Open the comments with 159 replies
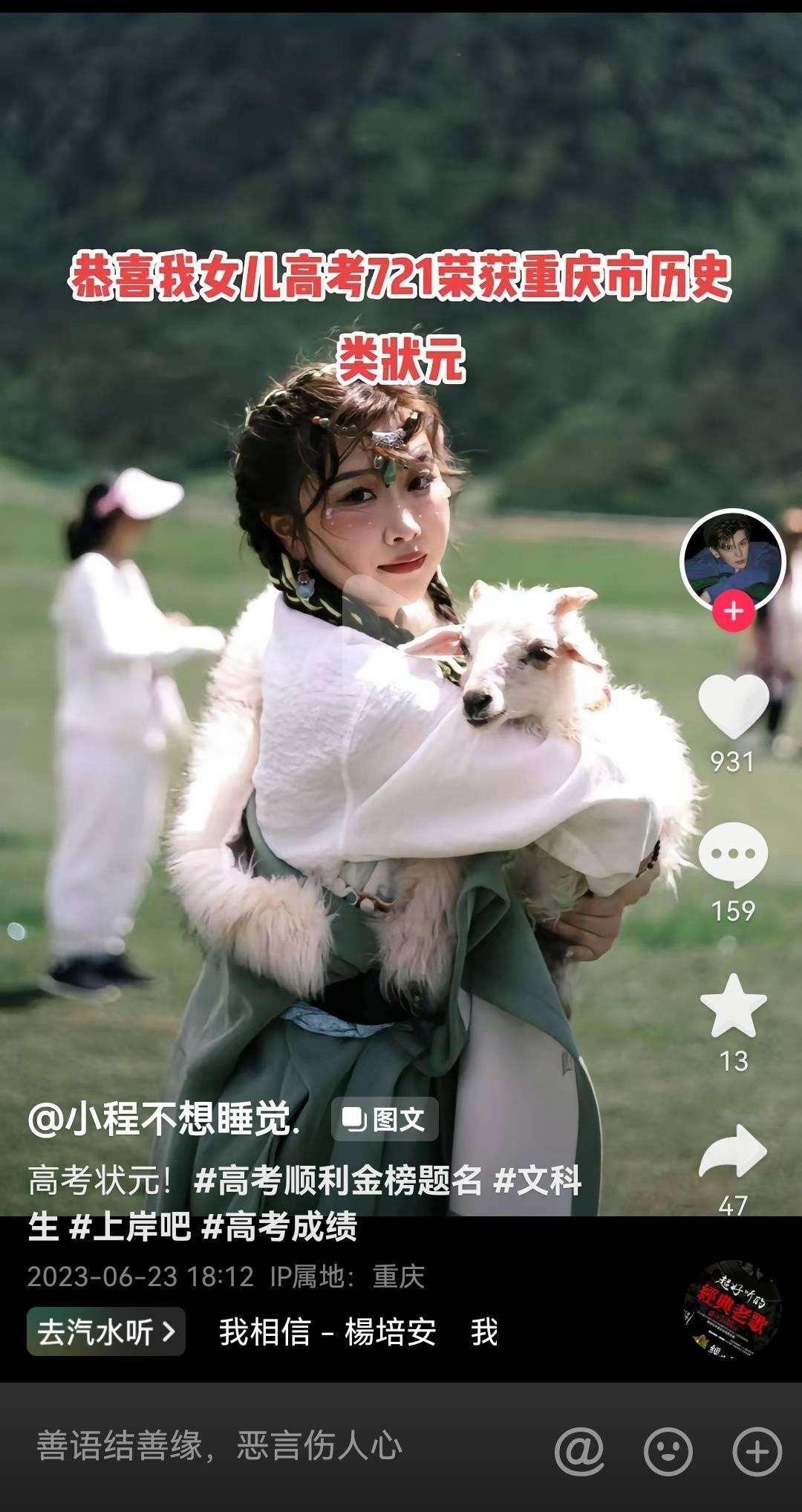Screen dimensions: 802x1512 [733, 856]
